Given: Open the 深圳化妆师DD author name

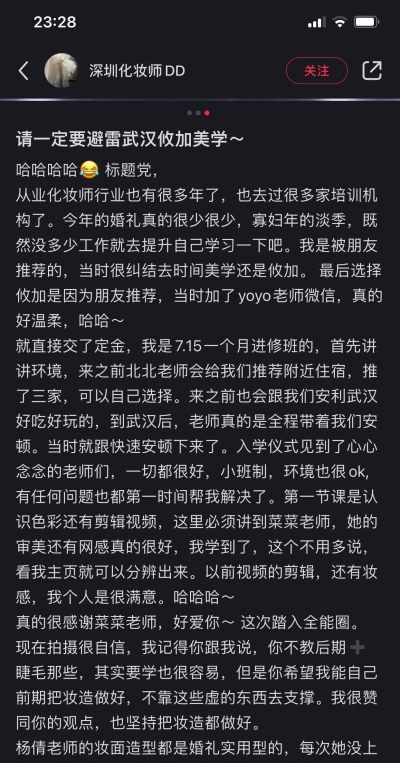Looking at the screenshot, I should click(x=137, y=71).
